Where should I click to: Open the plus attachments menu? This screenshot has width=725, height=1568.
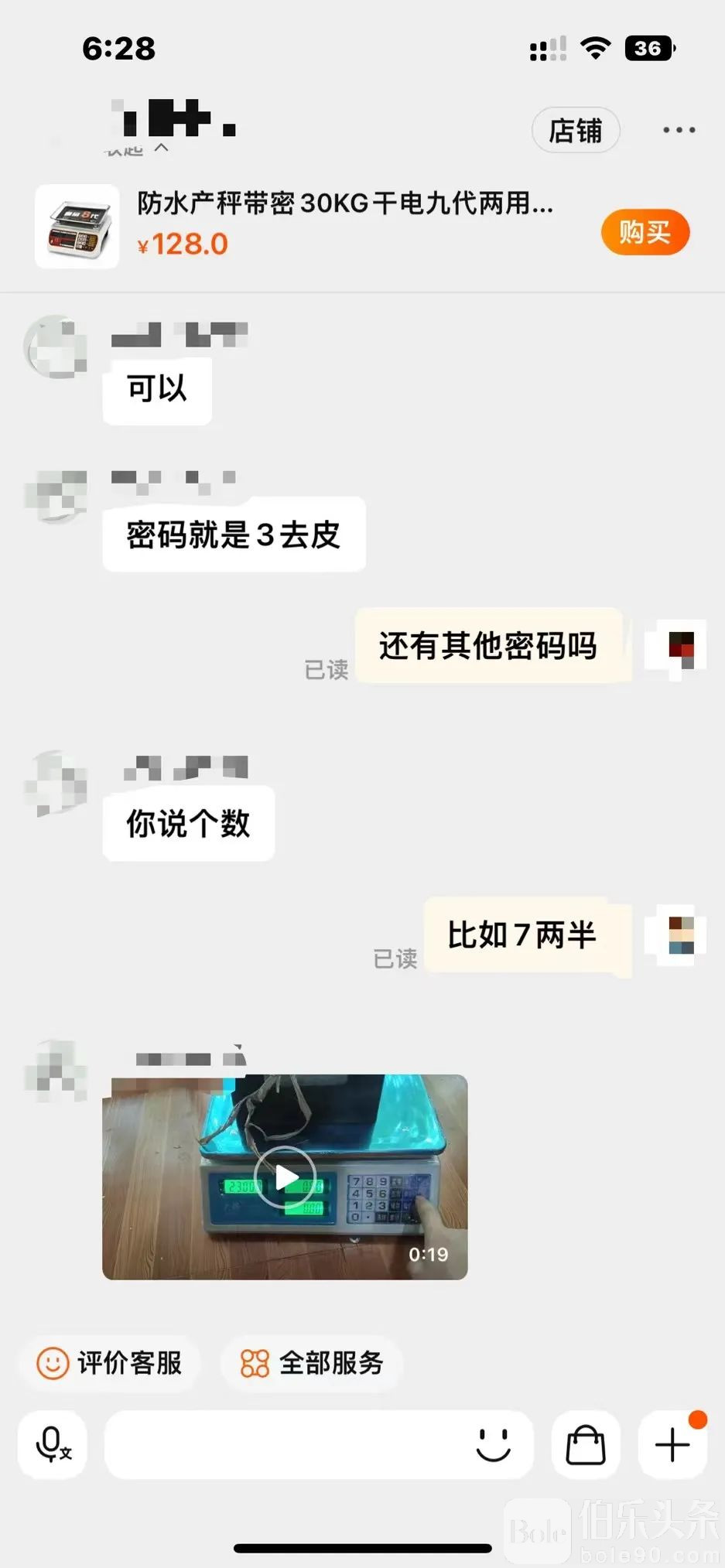pos(672,1444)
